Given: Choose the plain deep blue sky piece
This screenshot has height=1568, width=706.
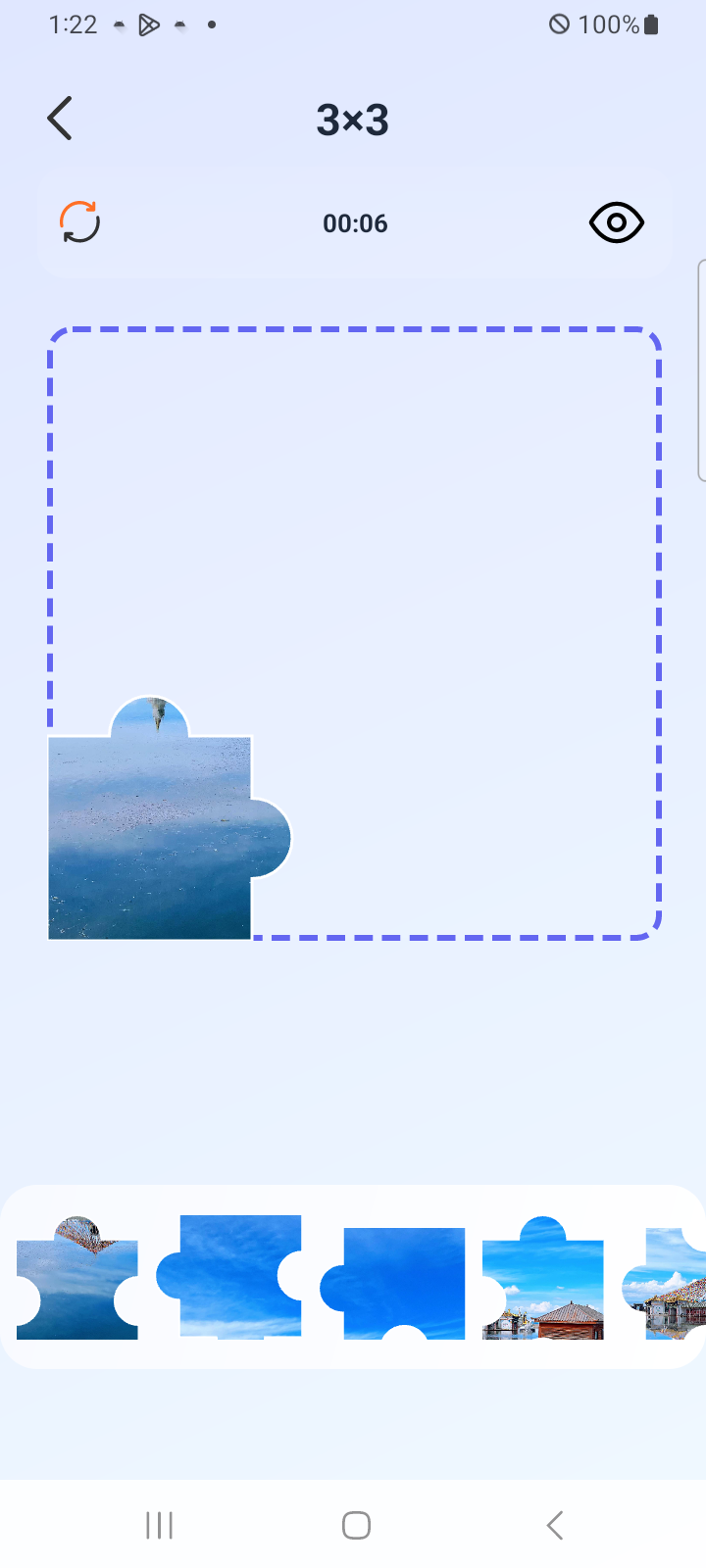Looking at the screenshot, I should tap(402, 1282).
